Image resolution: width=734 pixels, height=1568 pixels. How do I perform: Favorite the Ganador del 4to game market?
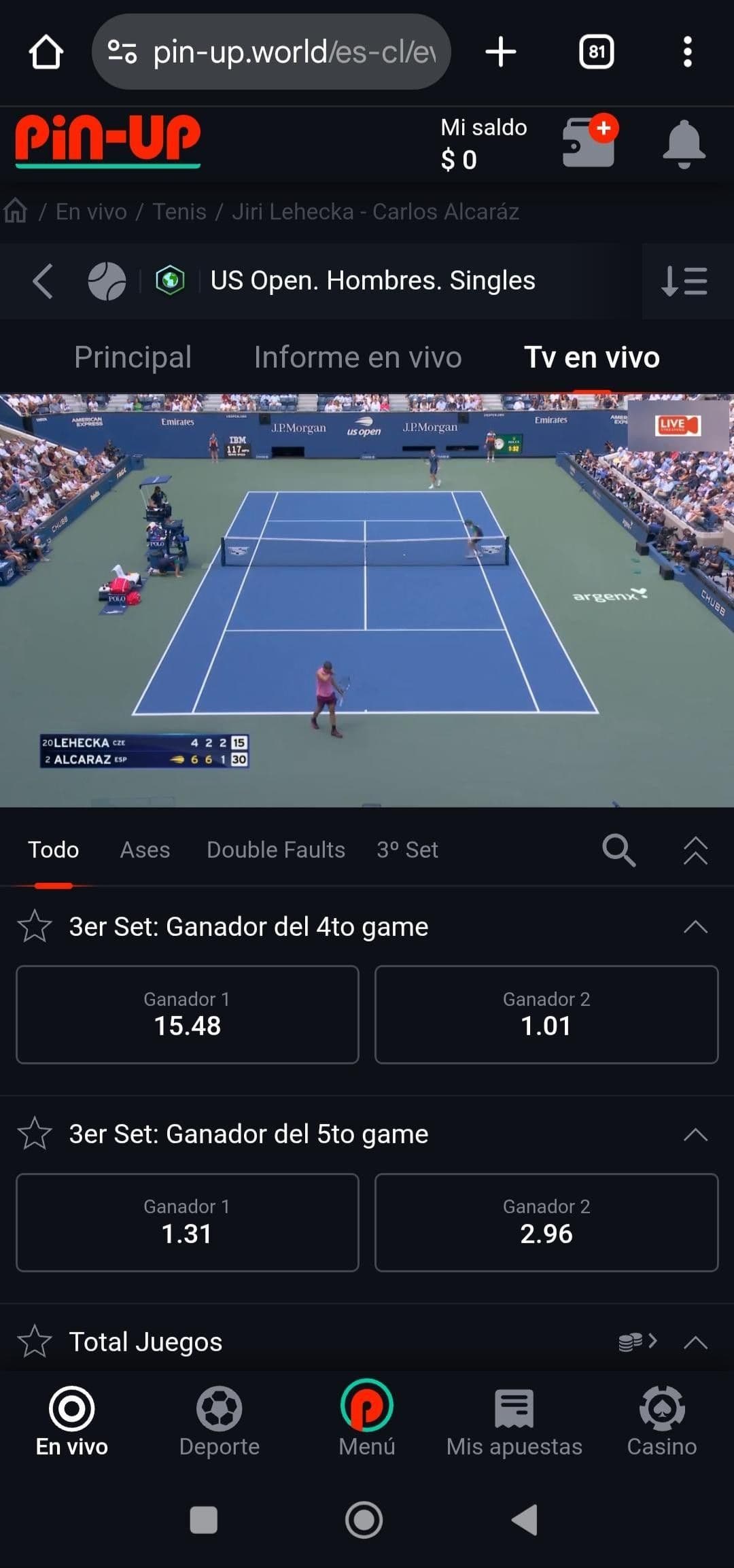pos(35,926)
